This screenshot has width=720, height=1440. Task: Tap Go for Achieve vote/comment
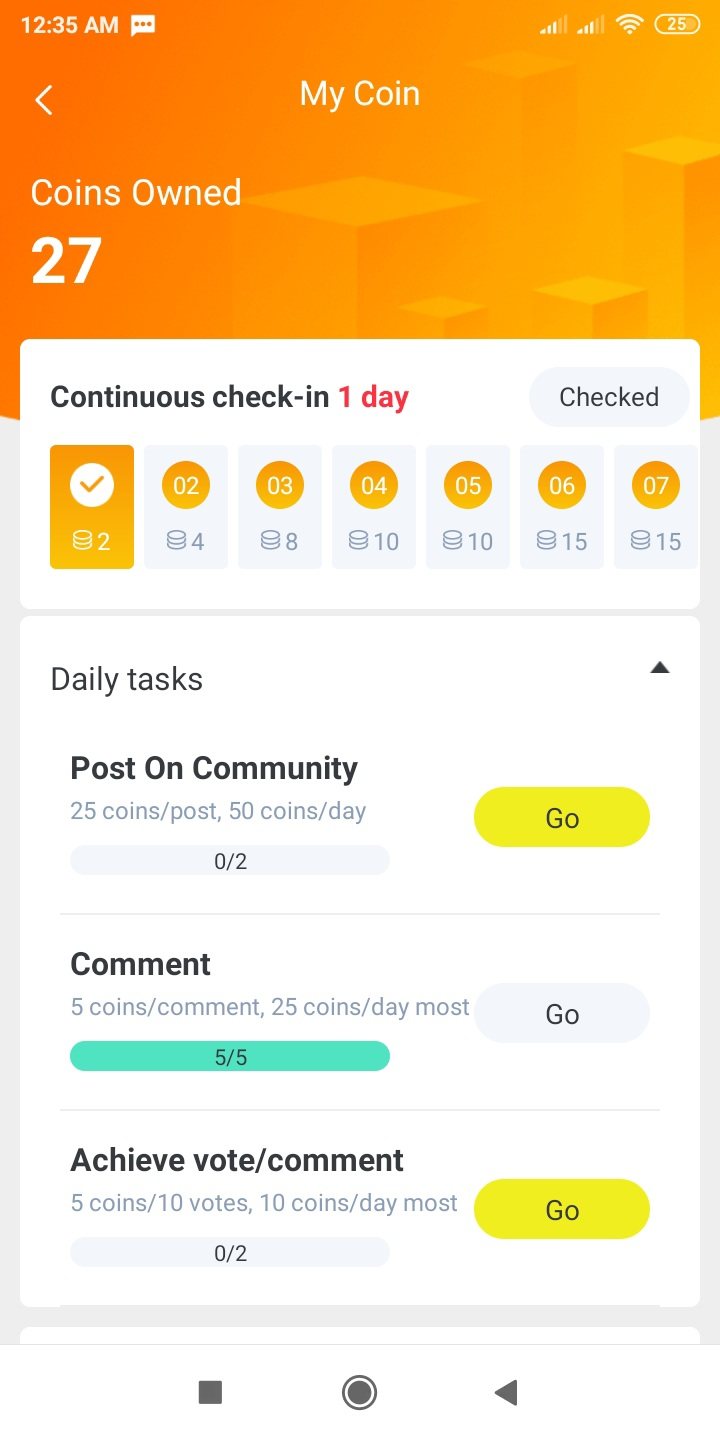coord(561,1210)
